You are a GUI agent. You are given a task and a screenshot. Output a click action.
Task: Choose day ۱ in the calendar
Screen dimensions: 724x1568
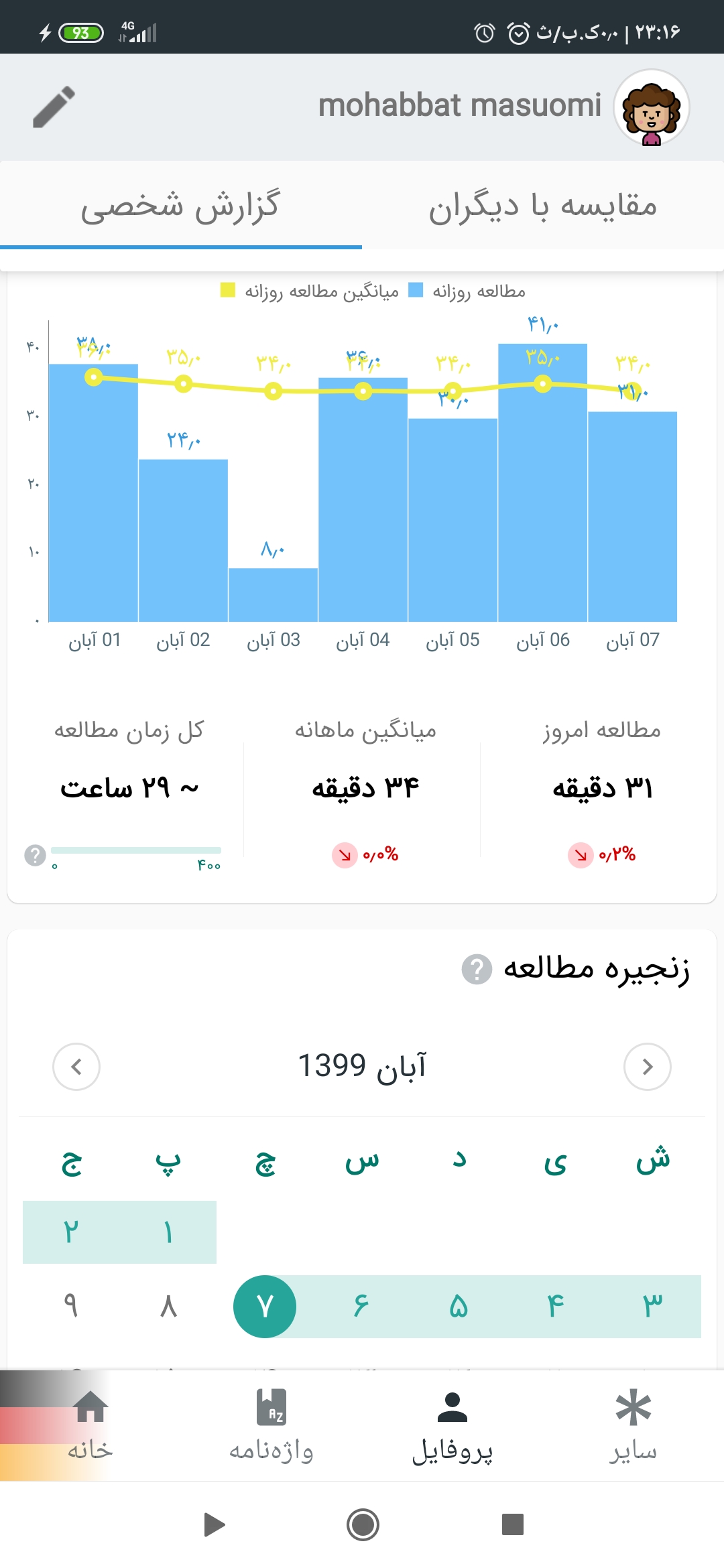click(x=168, y=1232)
